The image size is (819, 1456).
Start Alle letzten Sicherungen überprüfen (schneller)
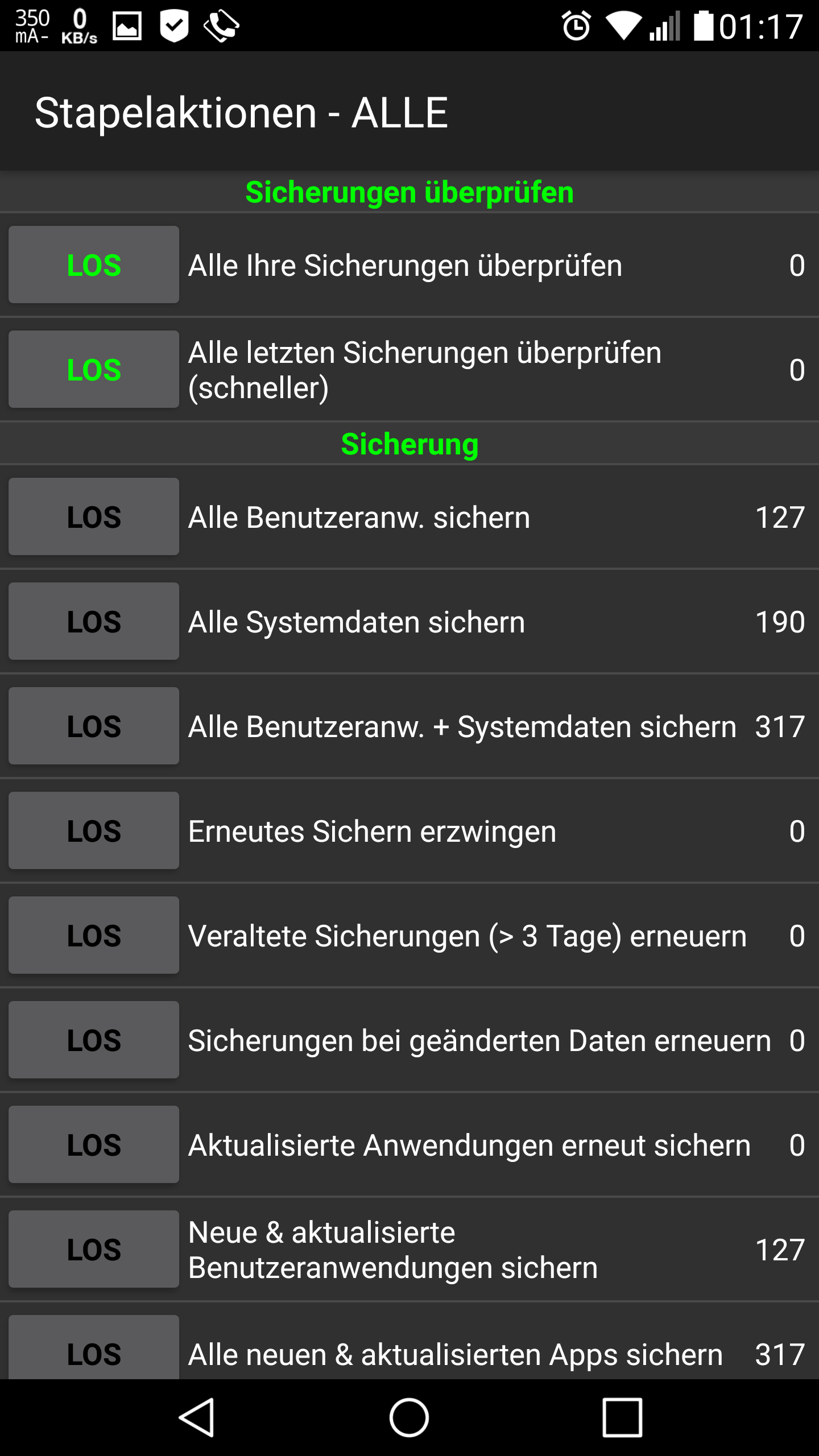click(94, 369)
